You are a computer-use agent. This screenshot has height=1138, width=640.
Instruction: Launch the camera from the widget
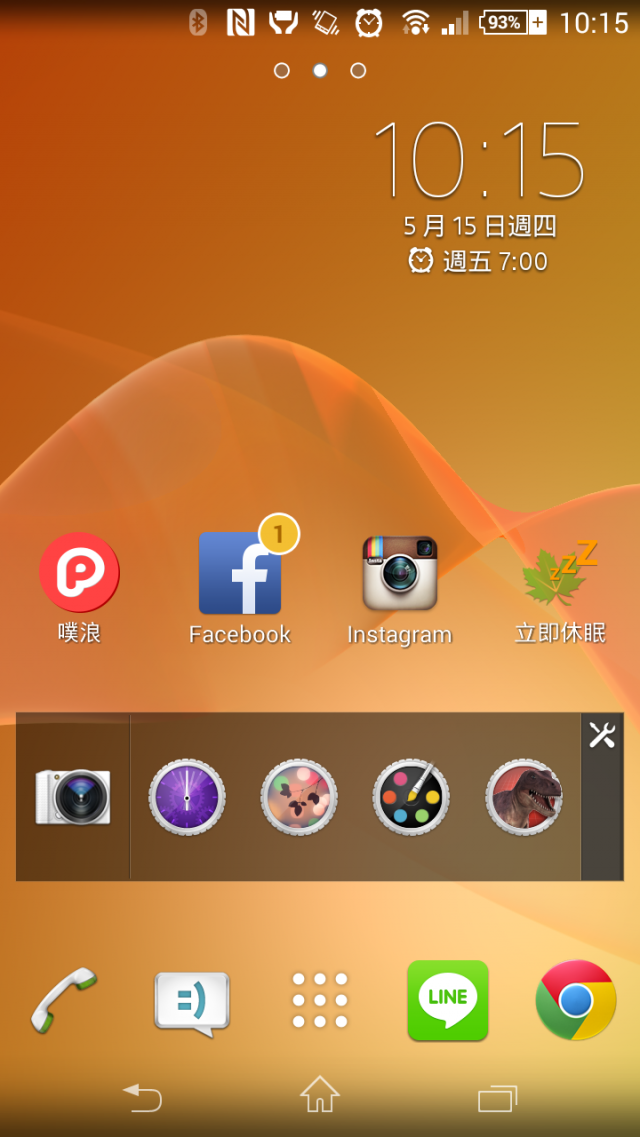click(73, 796)
